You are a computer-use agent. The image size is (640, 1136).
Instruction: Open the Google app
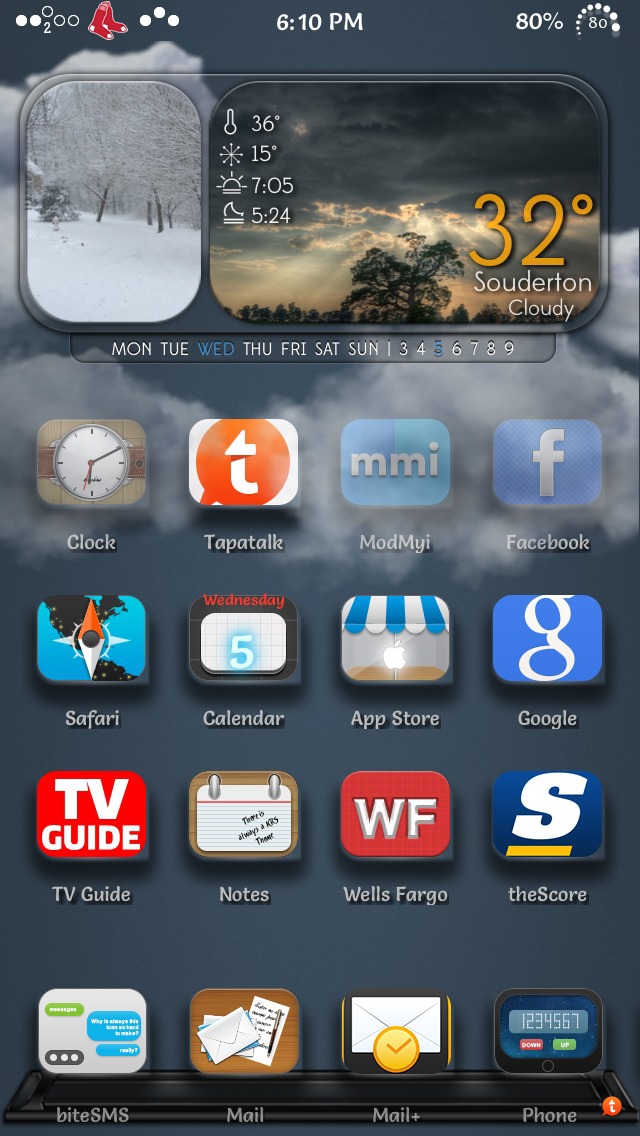coord(547,638)
